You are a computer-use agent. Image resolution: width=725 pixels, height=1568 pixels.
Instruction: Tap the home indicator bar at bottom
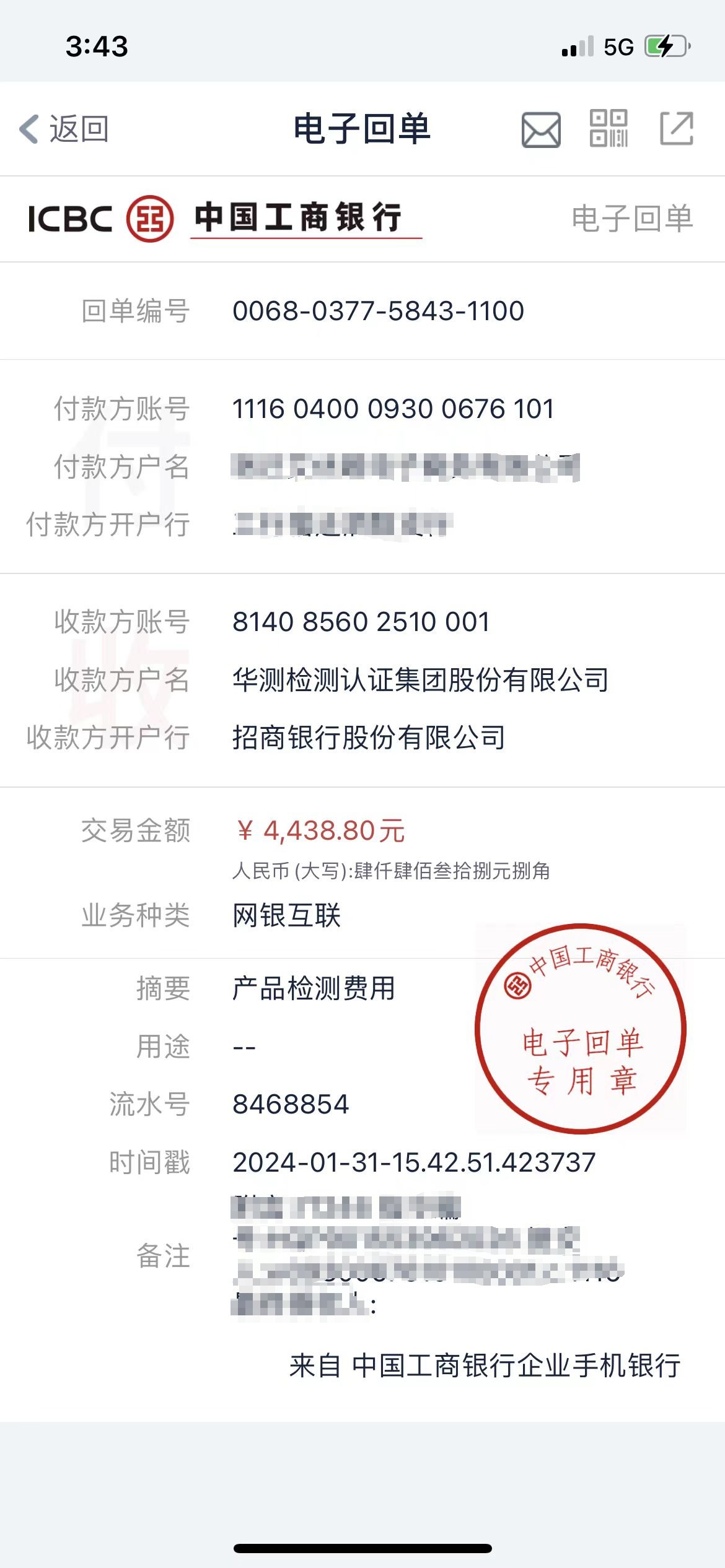362,1546
